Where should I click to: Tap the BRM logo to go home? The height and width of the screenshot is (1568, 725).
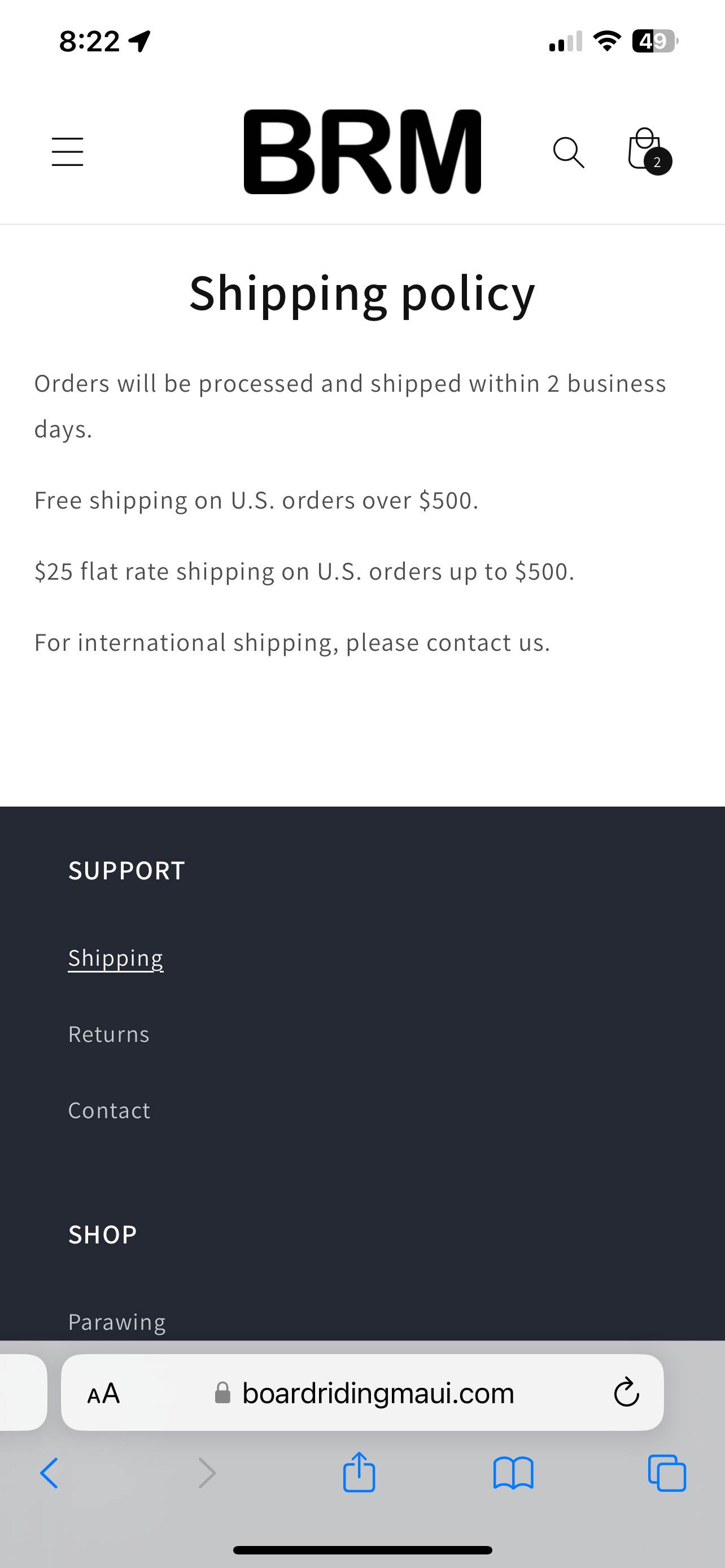(x=362, y=152)
